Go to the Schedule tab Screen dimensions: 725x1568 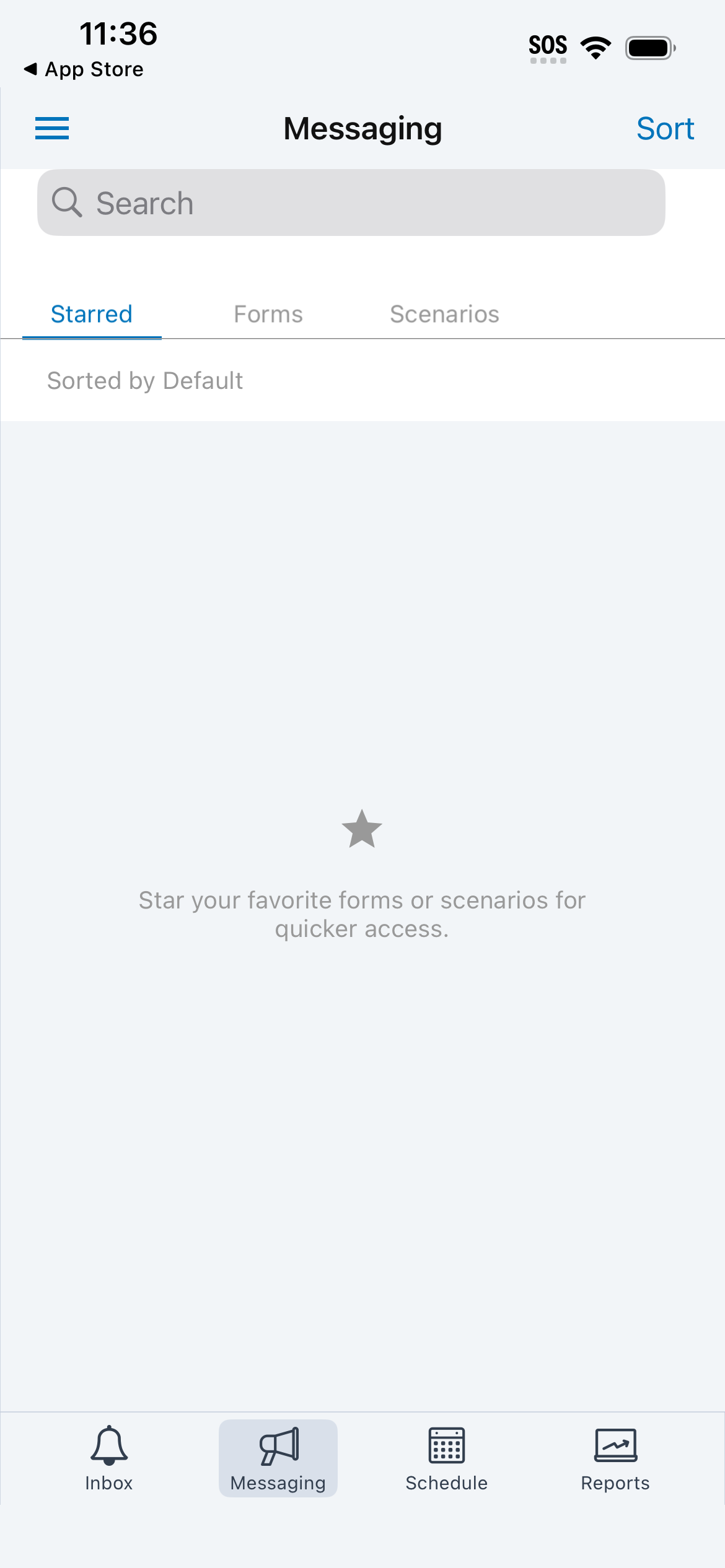[x=446, y=1458]
